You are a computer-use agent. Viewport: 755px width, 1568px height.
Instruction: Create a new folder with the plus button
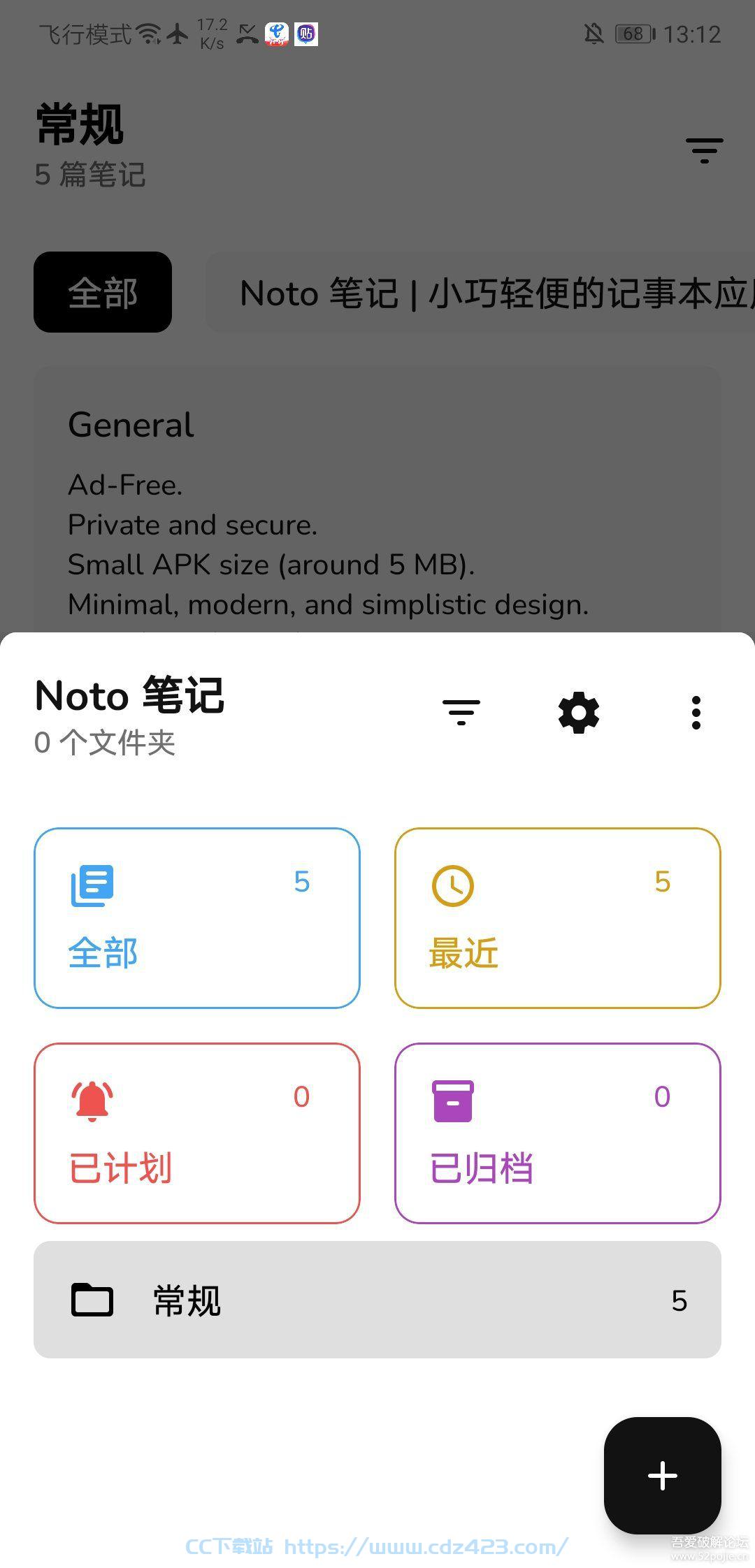663,1476
